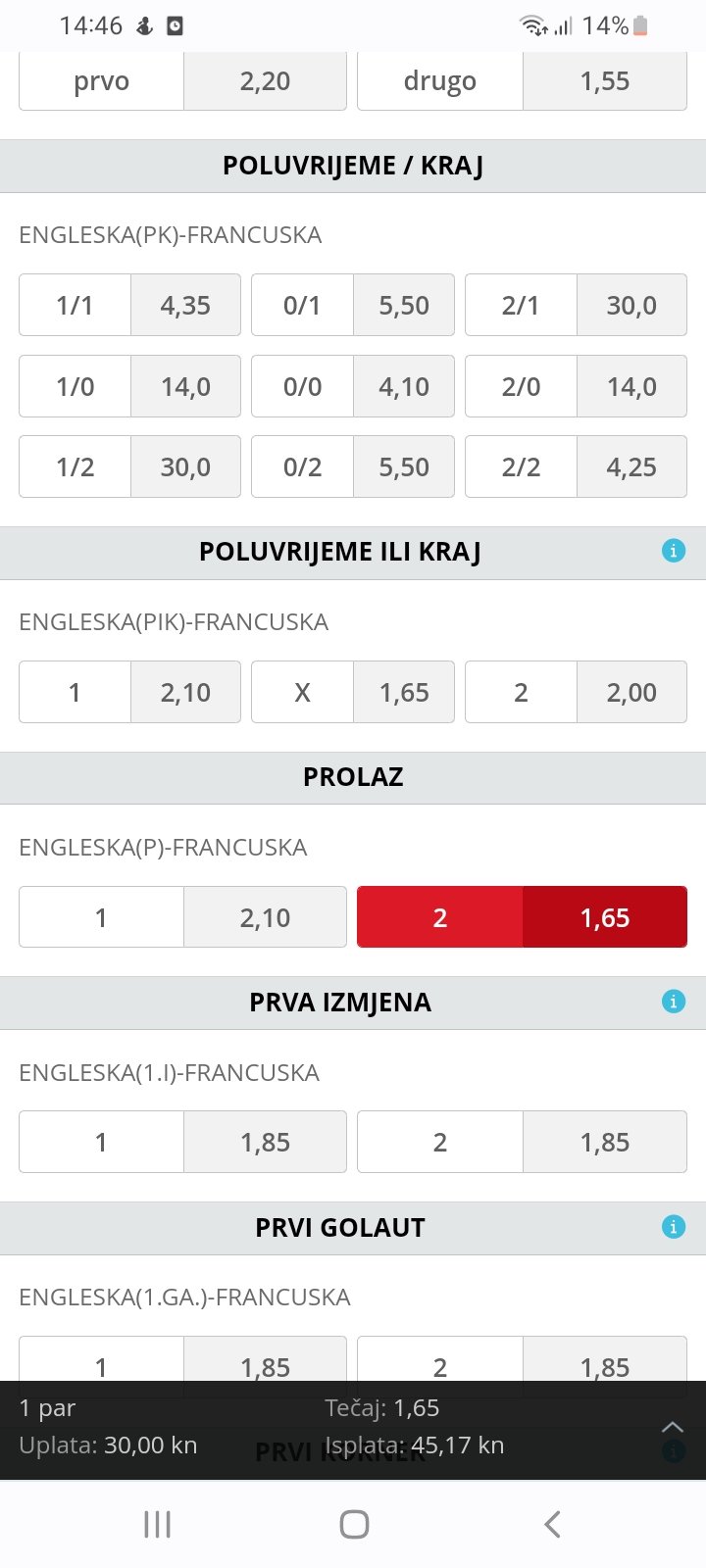
Task: Open info icon next to Prva izmjena
Action: 673,1002
